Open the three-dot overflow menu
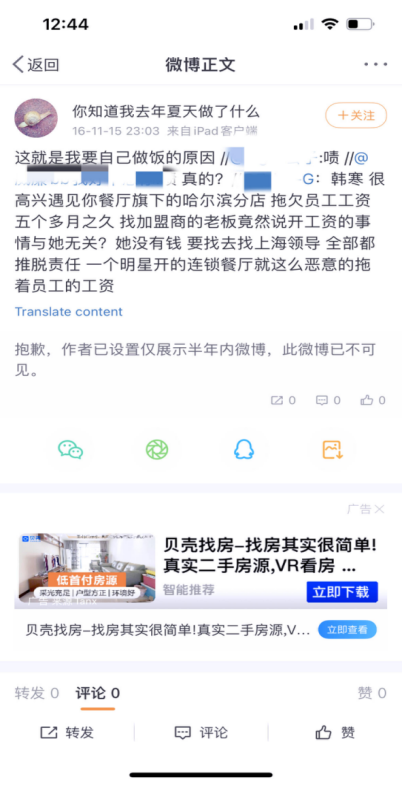Viewport: 403px width, 785px height. pos(375,65)
